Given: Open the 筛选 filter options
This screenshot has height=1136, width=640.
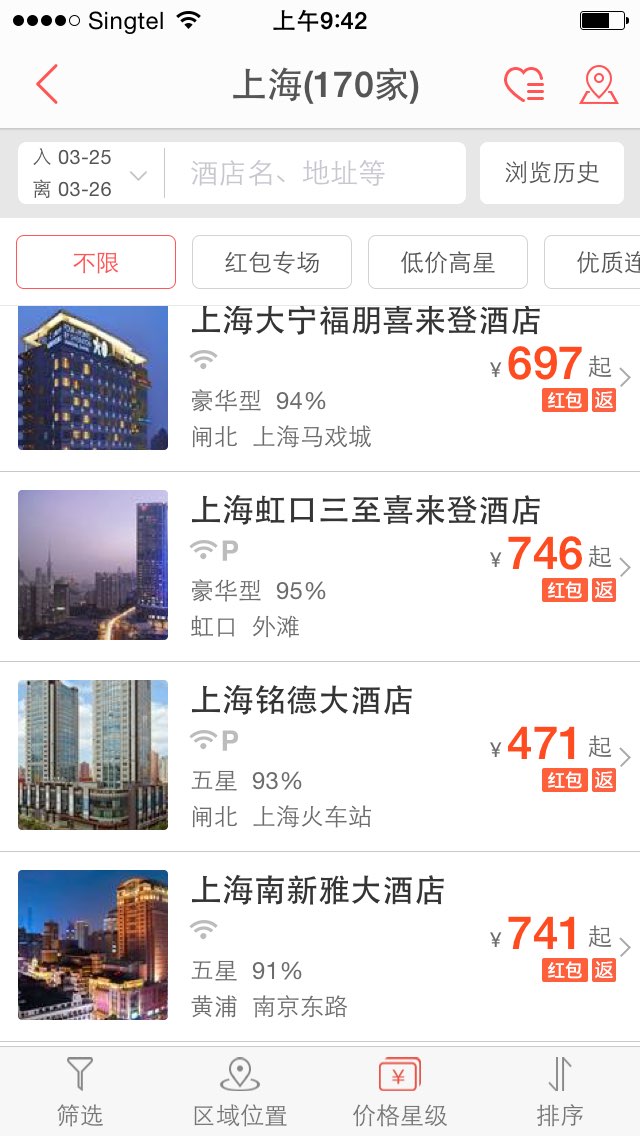Looking at the screenshot, I should (80, 1091).
